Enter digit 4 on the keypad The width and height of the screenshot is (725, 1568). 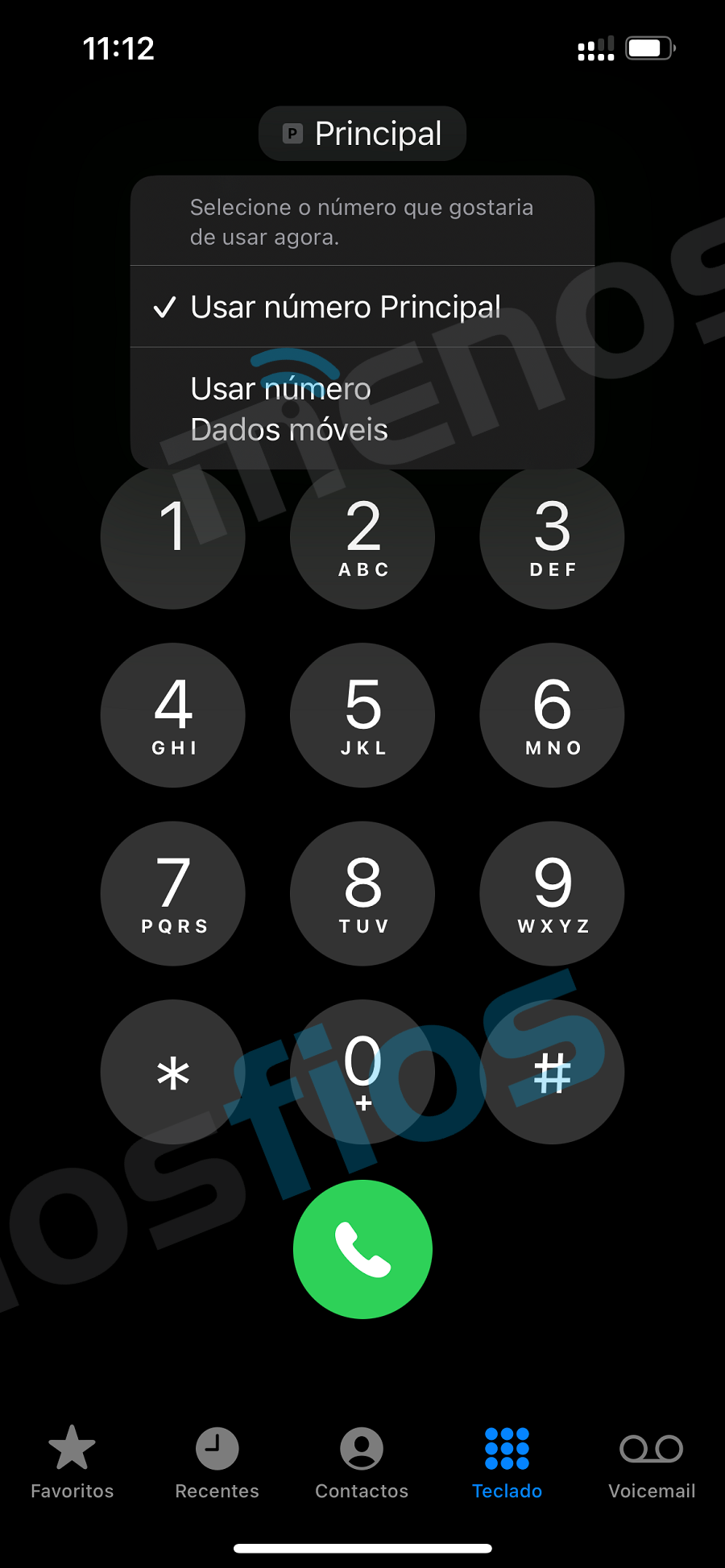click(173, 715)
